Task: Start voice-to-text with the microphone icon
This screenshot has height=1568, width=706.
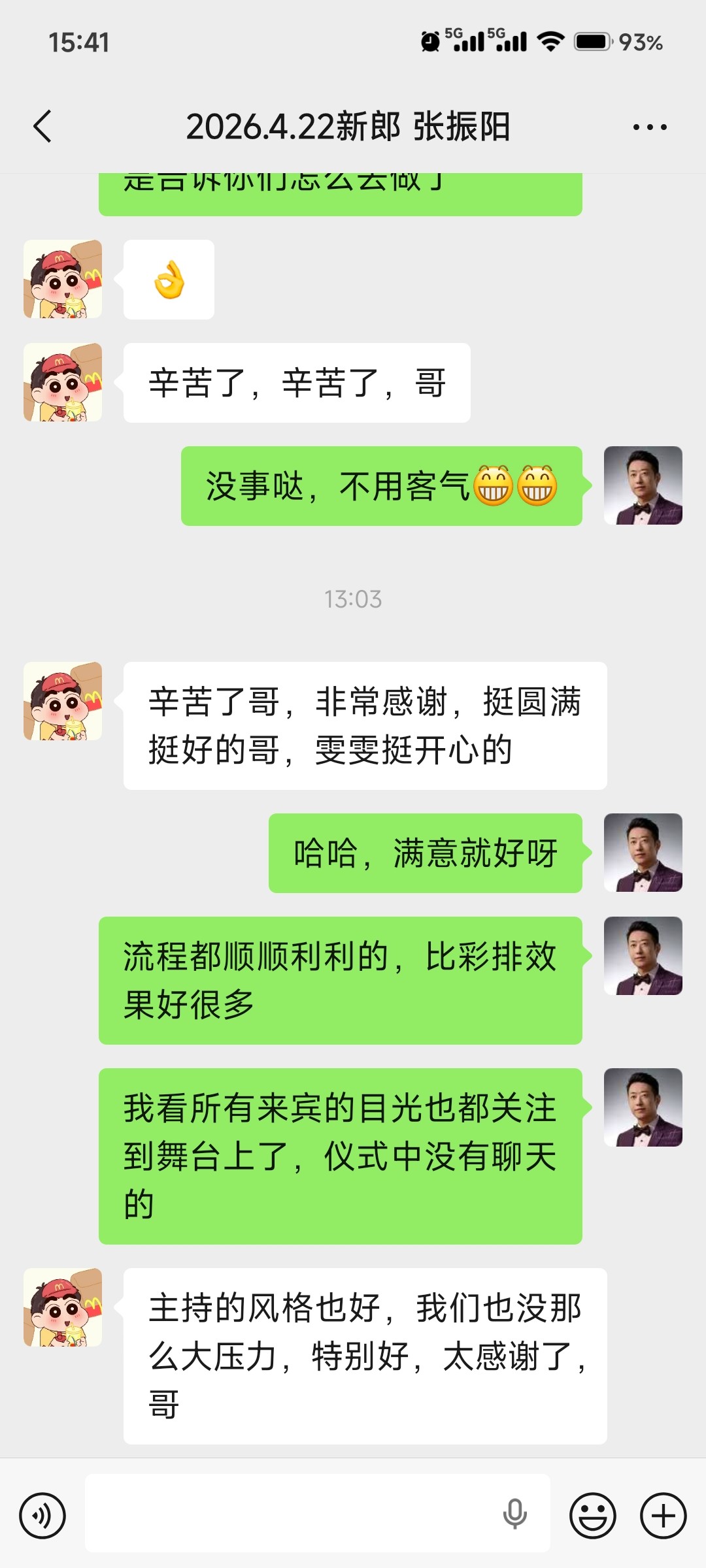Action: point(514,1514)
